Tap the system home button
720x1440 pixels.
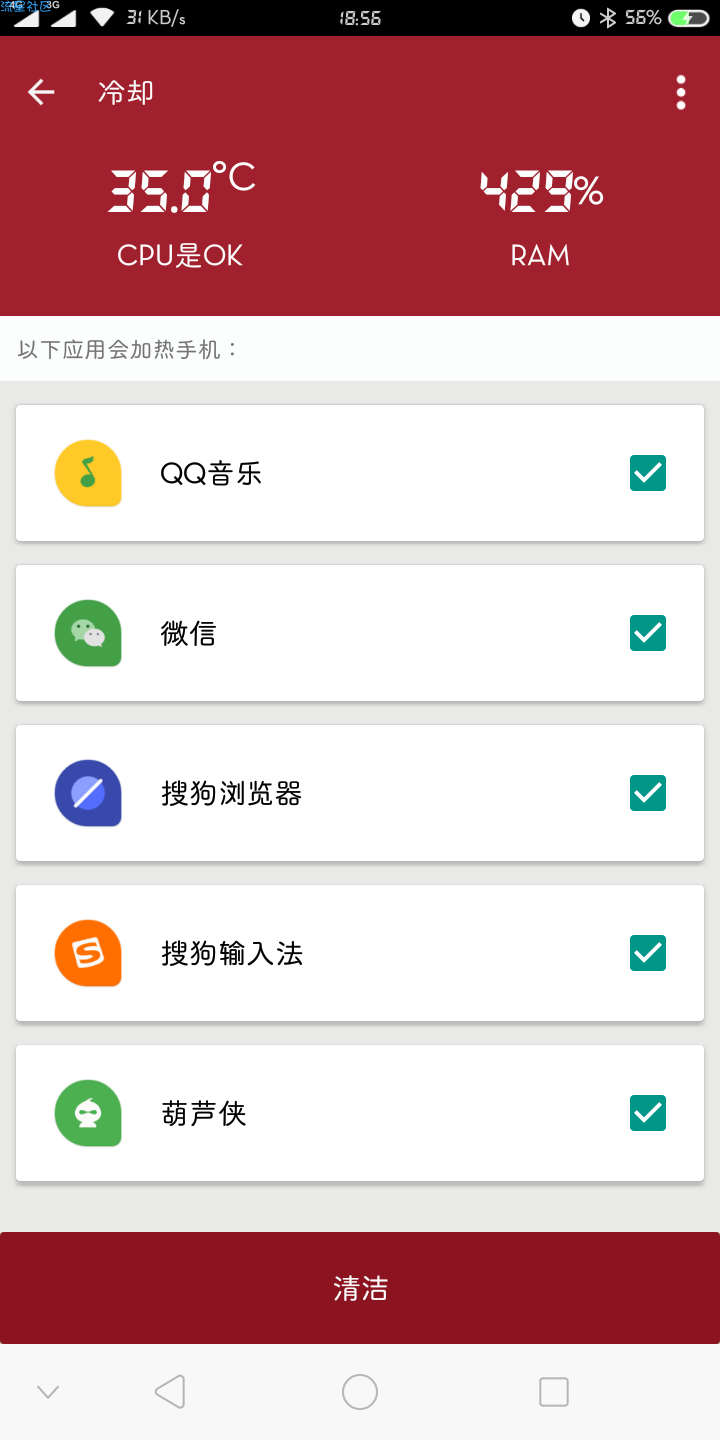coord(360,1392)
